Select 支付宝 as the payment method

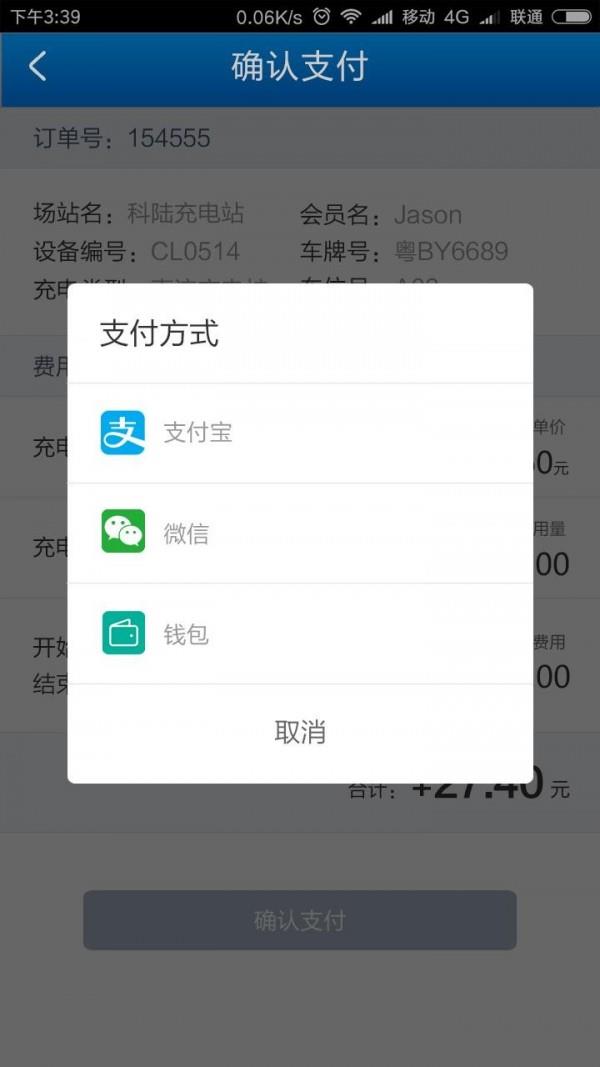point(300,433)
